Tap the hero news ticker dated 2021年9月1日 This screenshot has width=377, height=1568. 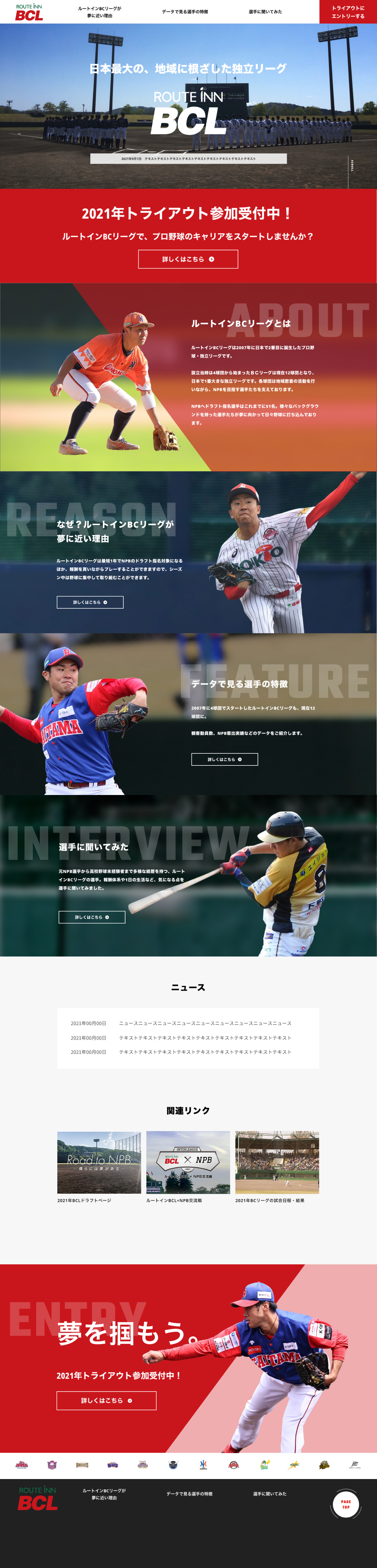pos(188,158)
